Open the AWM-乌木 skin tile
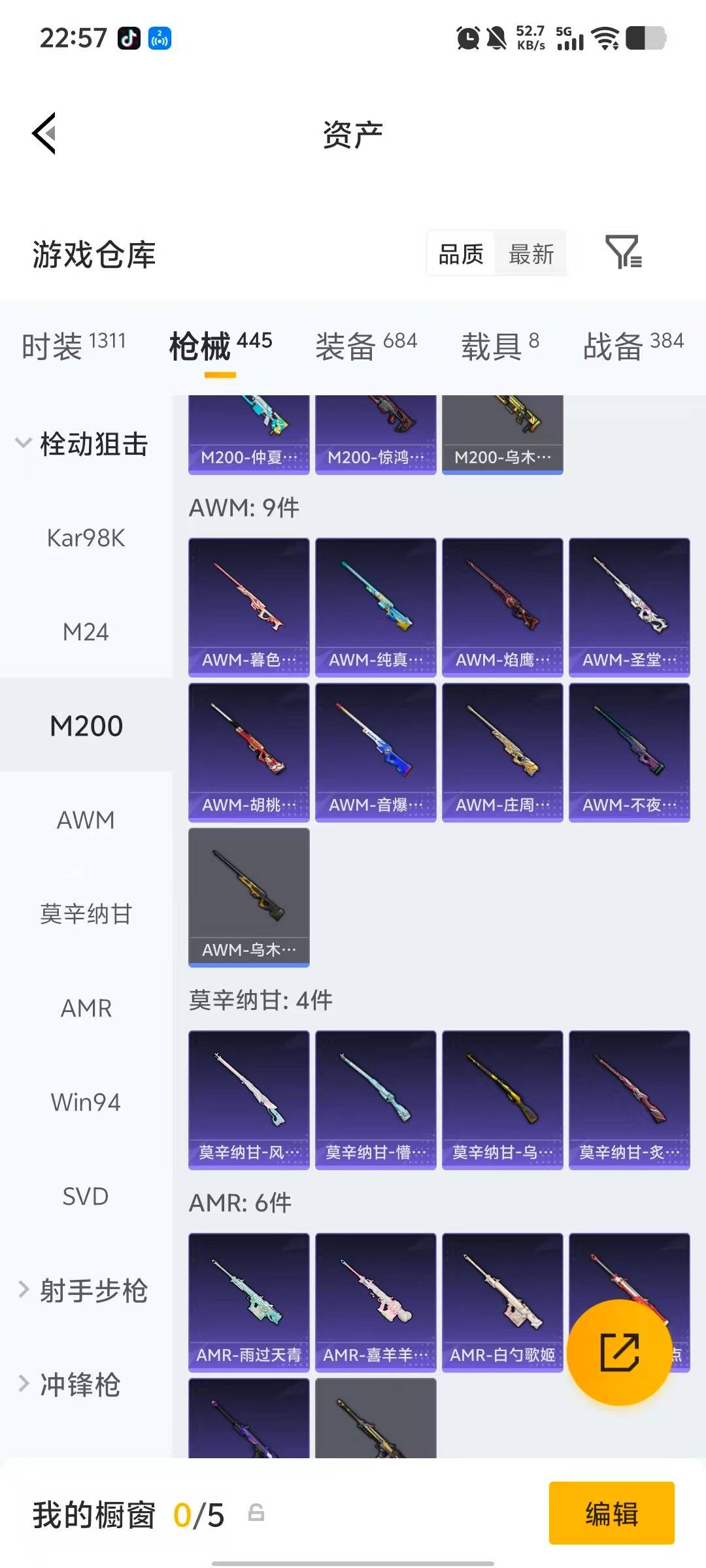The image size is (706, 1568). 248,896
